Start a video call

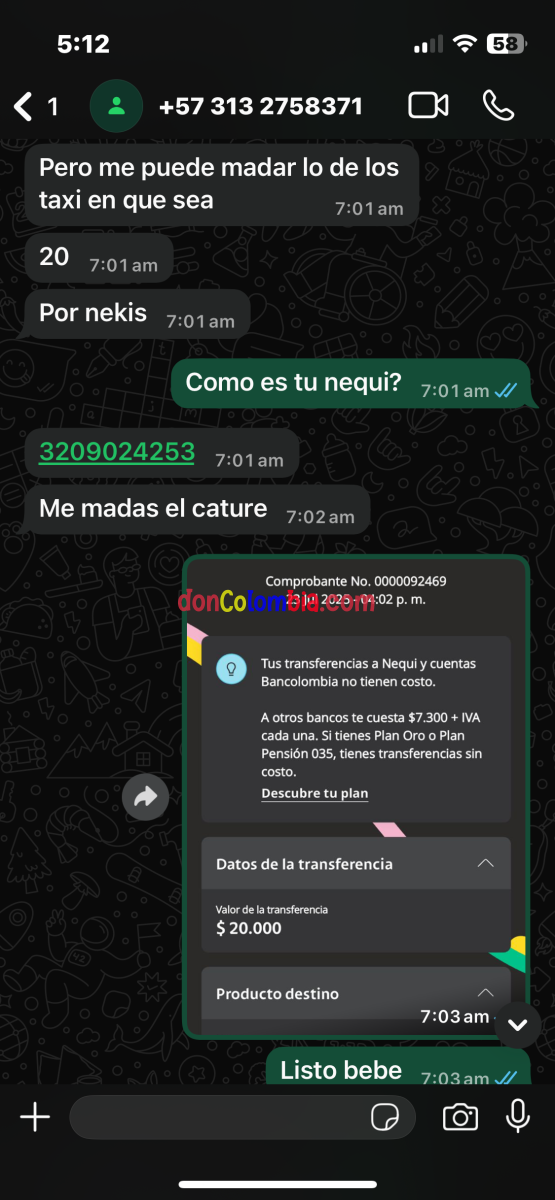(x=428, y=106)
